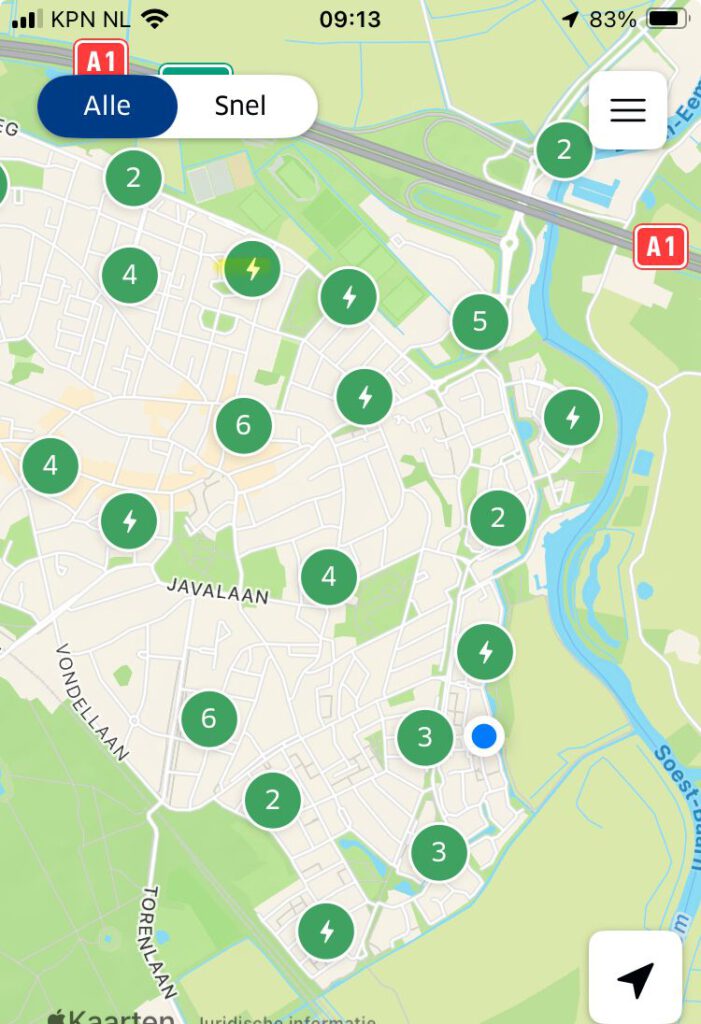This screenshot has width=701, height=1024.
Task: Open the 2 cluster beside the menu button
Action: pyautogui.click(x=564, y=150)
